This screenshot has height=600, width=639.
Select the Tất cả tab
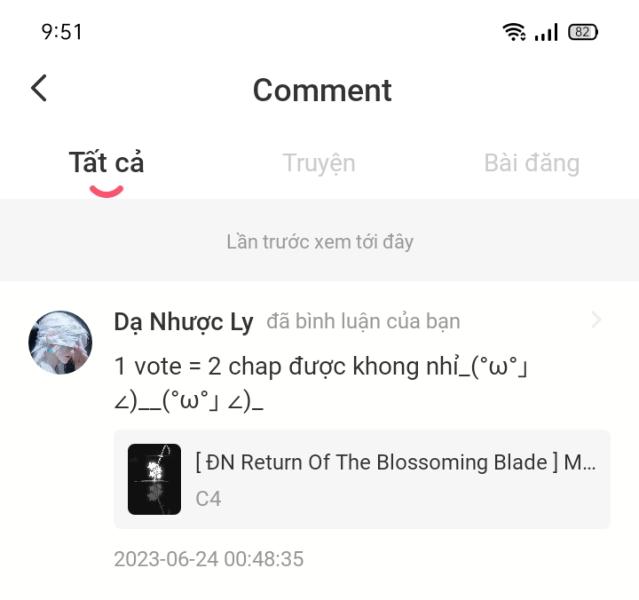106,163
